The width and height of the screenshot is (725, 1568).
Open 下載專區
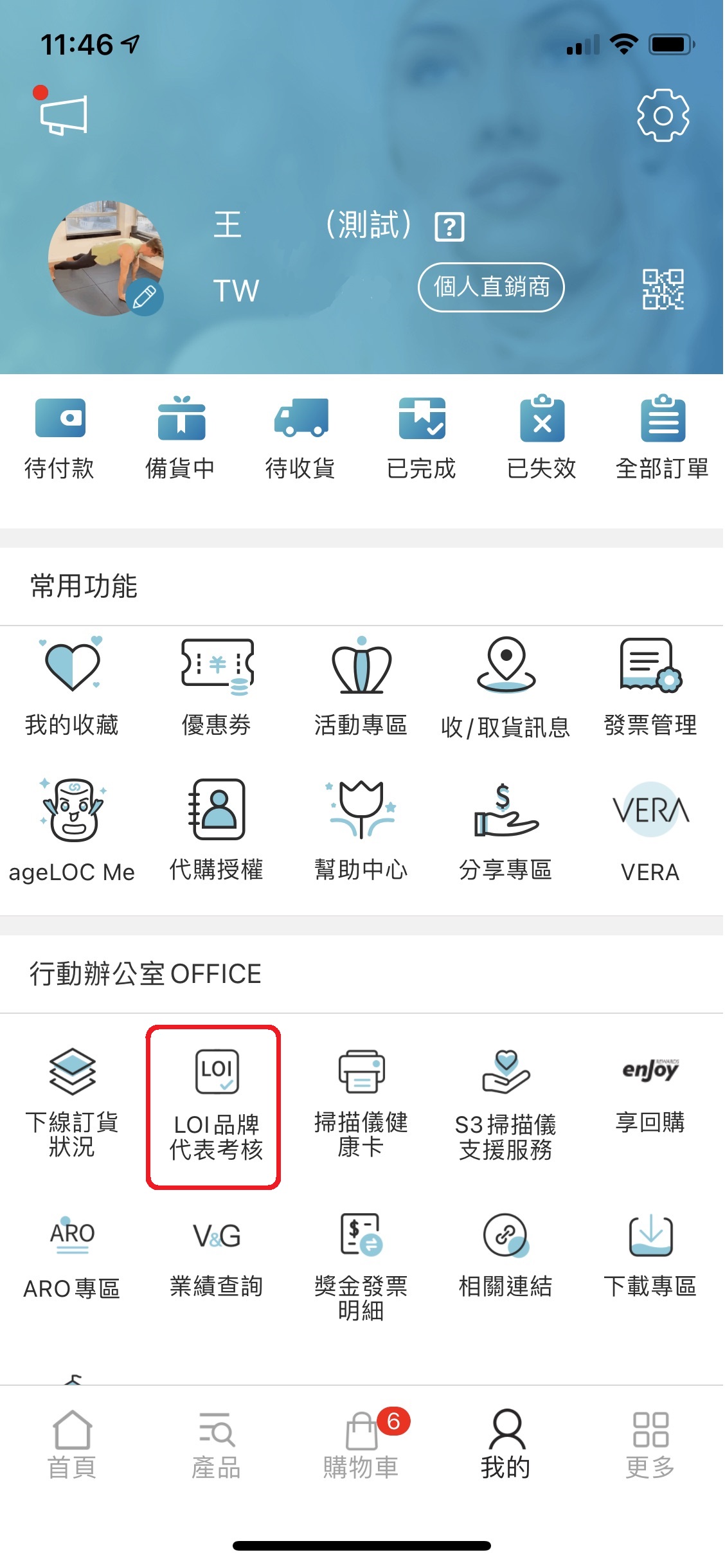click(650, 1257)
